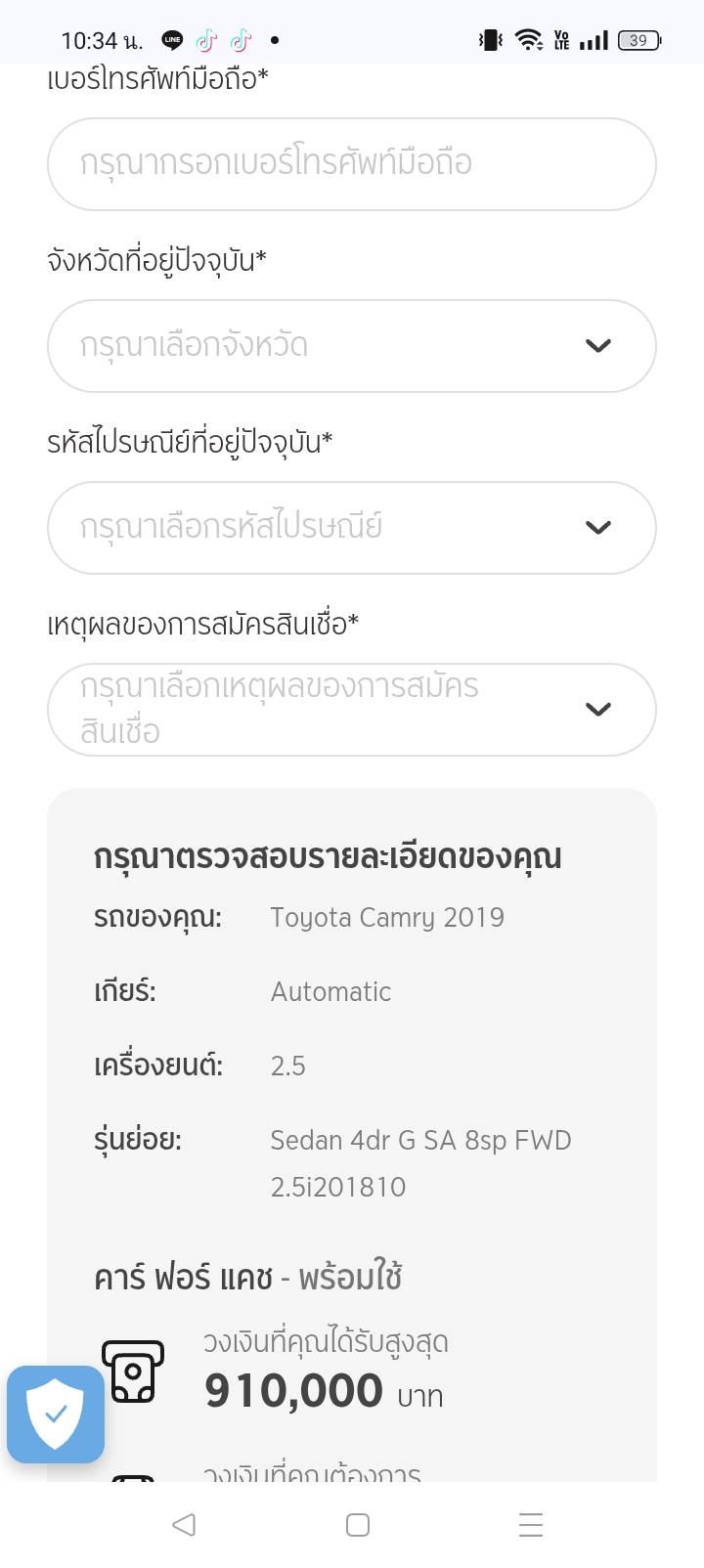Open the current province dropdown
The width and height of the screenshot is (704, 1568).
coord(351,345)
